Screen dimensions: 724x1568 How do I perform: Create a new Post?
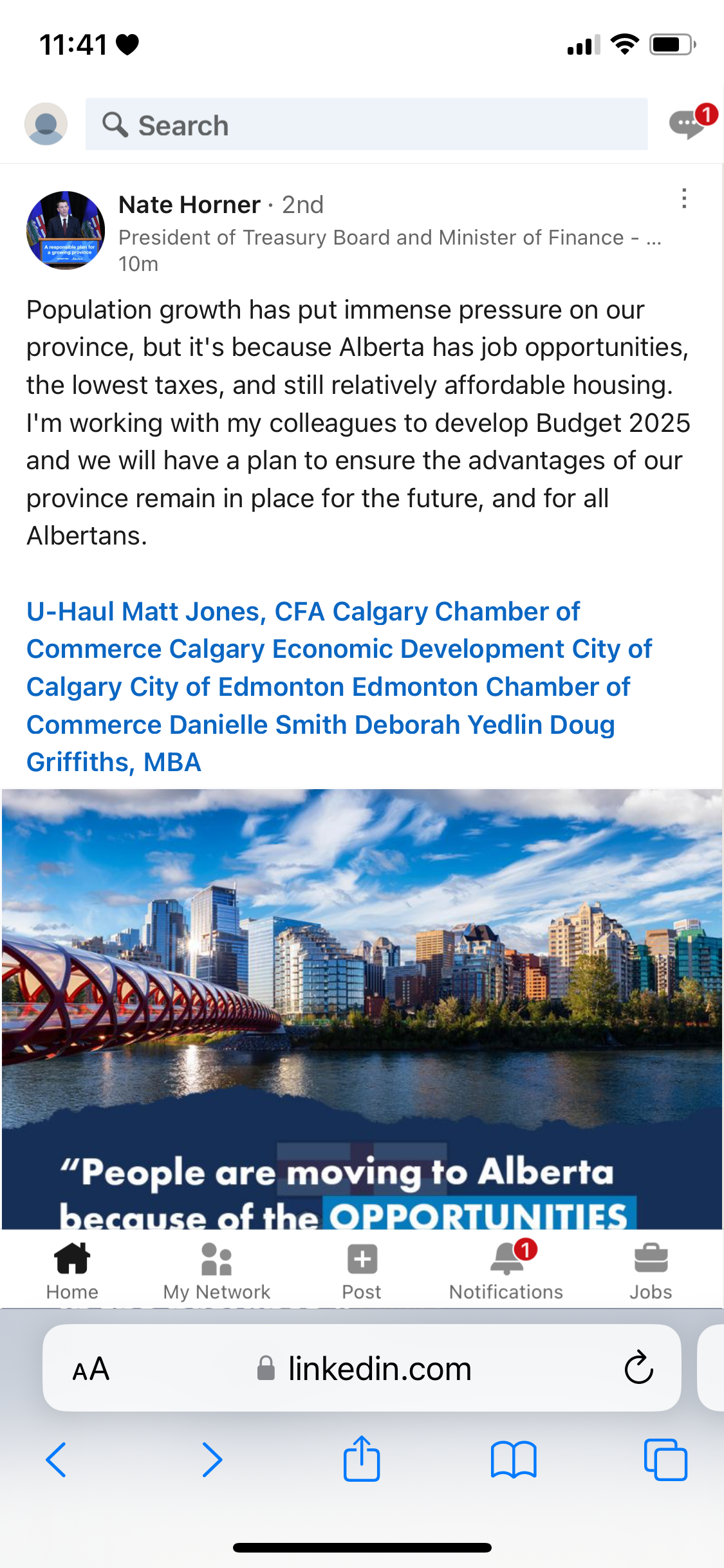(362, 1271)
